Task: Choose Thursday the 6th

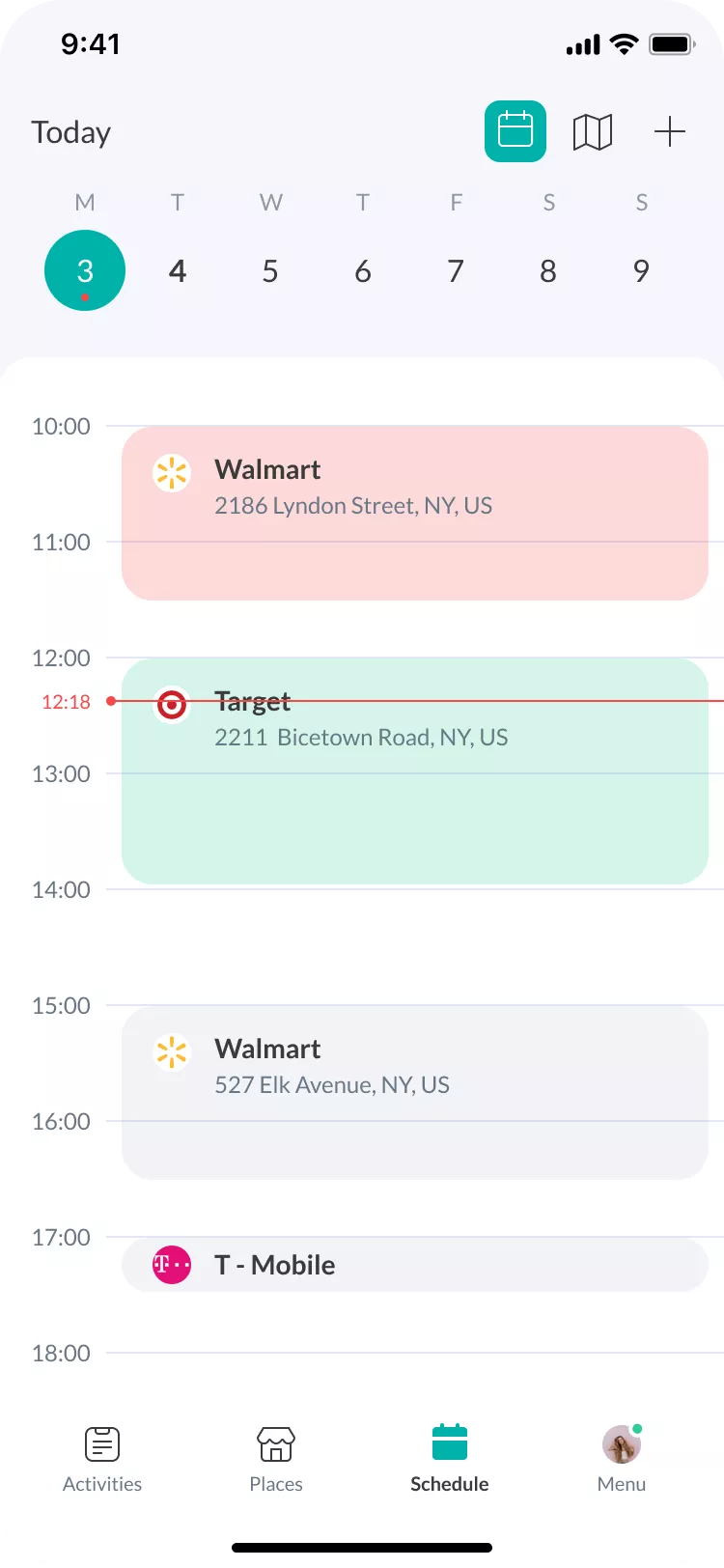Action: [x=363, y=270]
